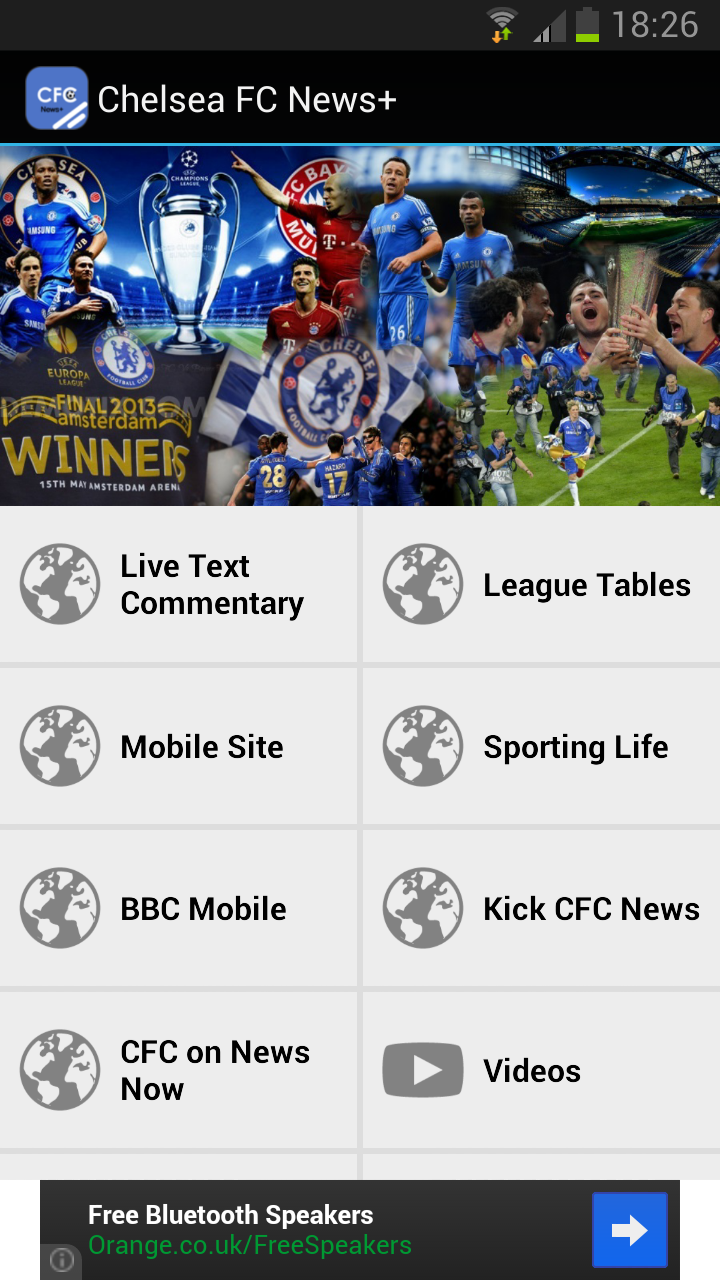Image resolution: width=720 pixels, height=1280 pixels.
Task: Tap the Chelsea FC News+ app icon
Action: 57,98
